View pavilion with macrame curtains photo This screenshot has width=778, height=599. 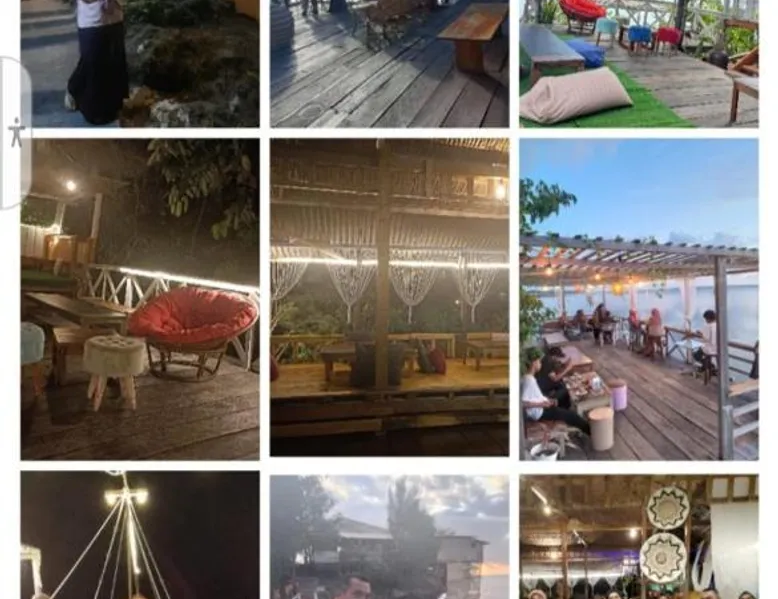[389, 298]
